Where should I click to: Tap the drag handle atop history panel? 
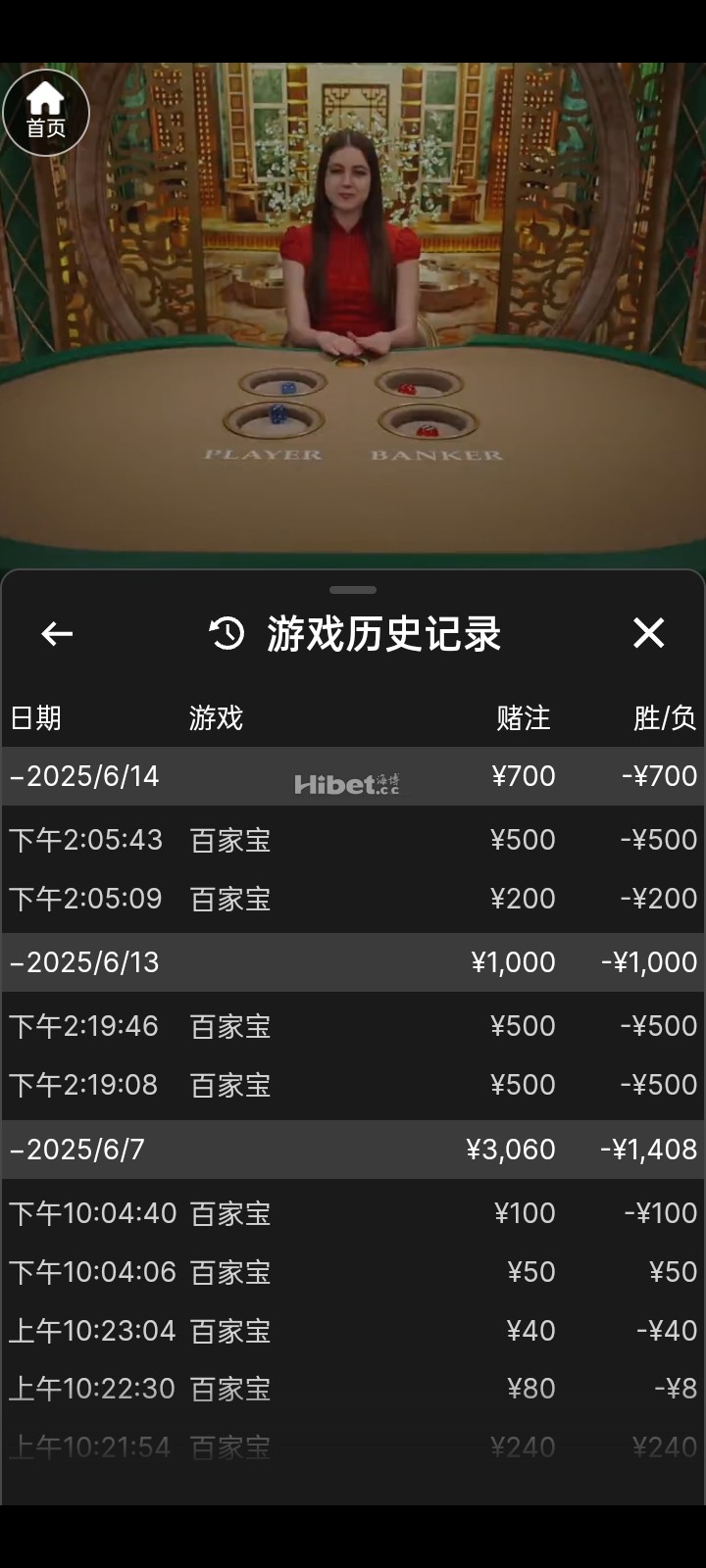(353, 590)
